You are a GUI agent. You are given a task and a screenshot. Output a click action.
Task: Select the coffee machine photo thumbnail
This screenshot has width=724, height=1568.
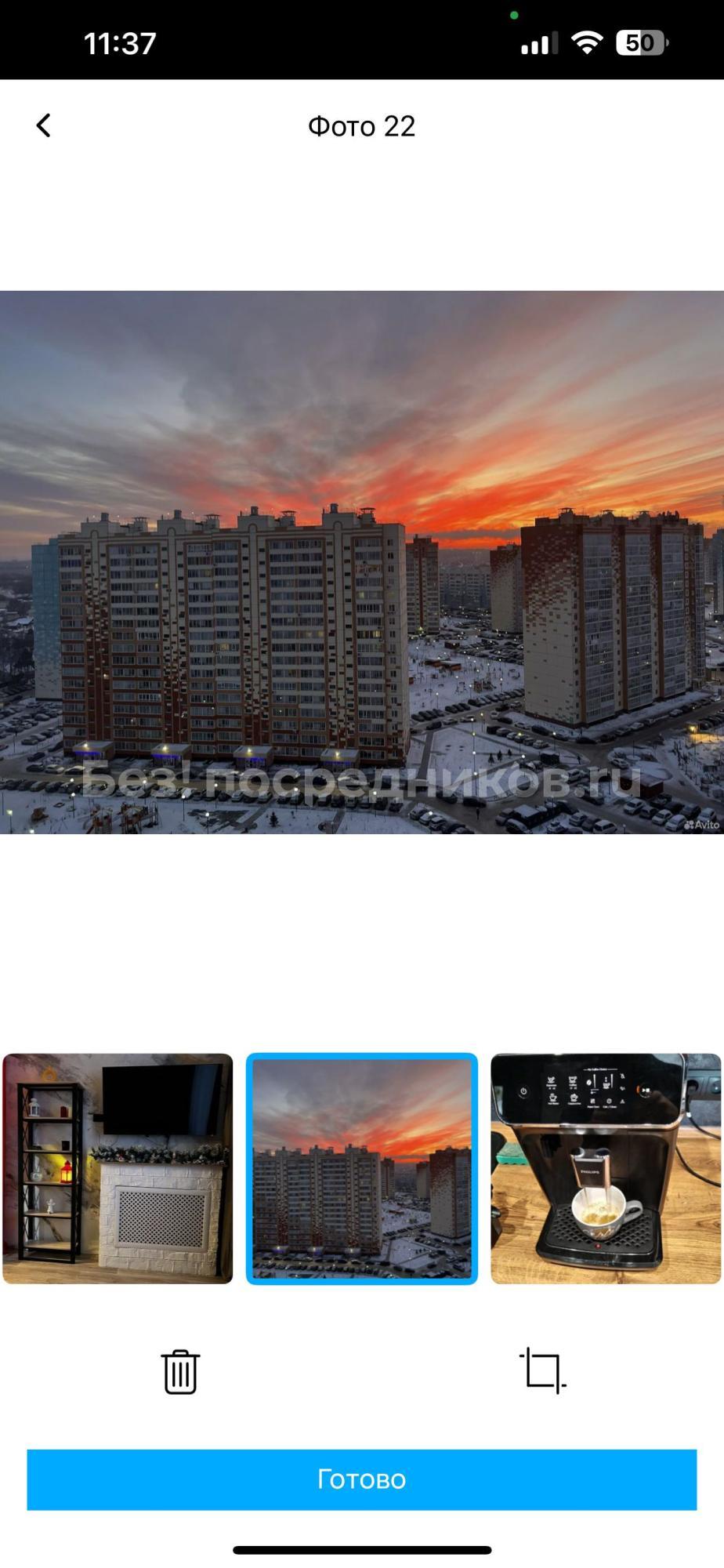605,1168
